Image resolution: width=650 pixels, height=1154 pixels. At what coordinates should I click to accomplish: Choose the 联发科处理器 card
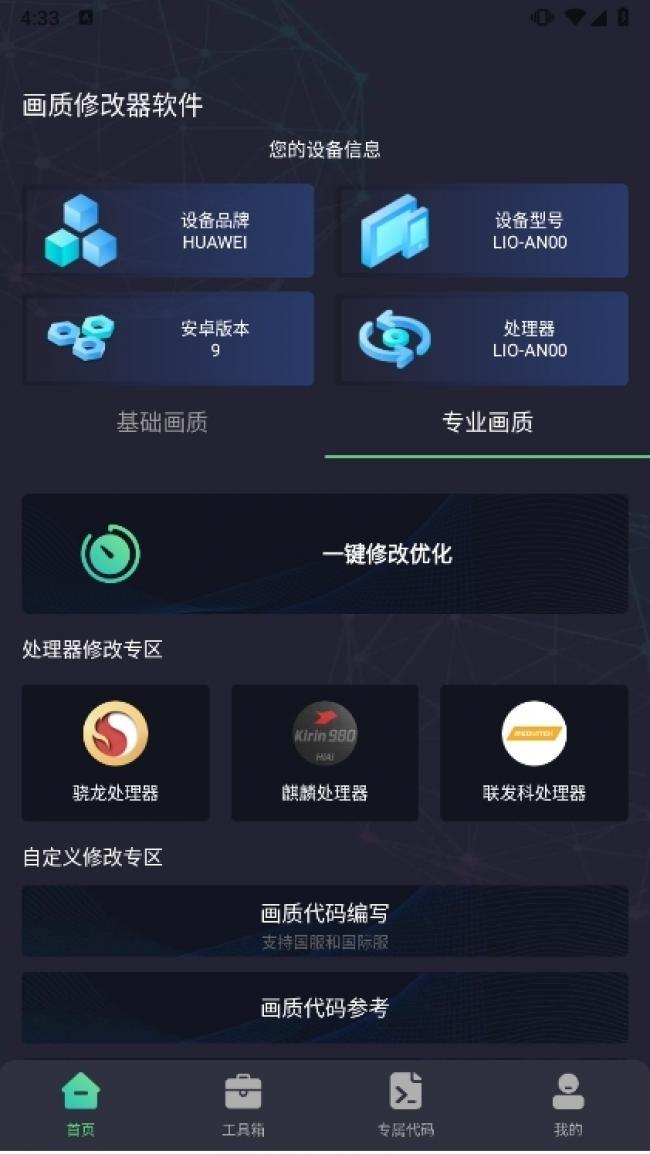[534, 752]
